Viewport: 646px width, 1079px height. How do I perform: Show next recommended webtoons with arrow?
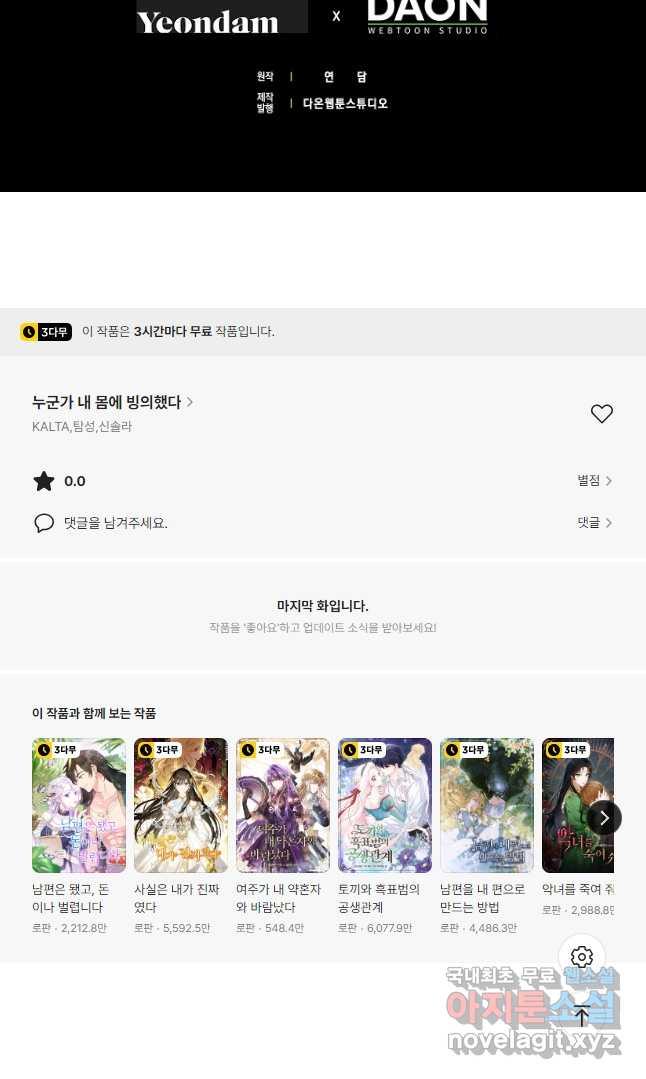coord(603,818)
